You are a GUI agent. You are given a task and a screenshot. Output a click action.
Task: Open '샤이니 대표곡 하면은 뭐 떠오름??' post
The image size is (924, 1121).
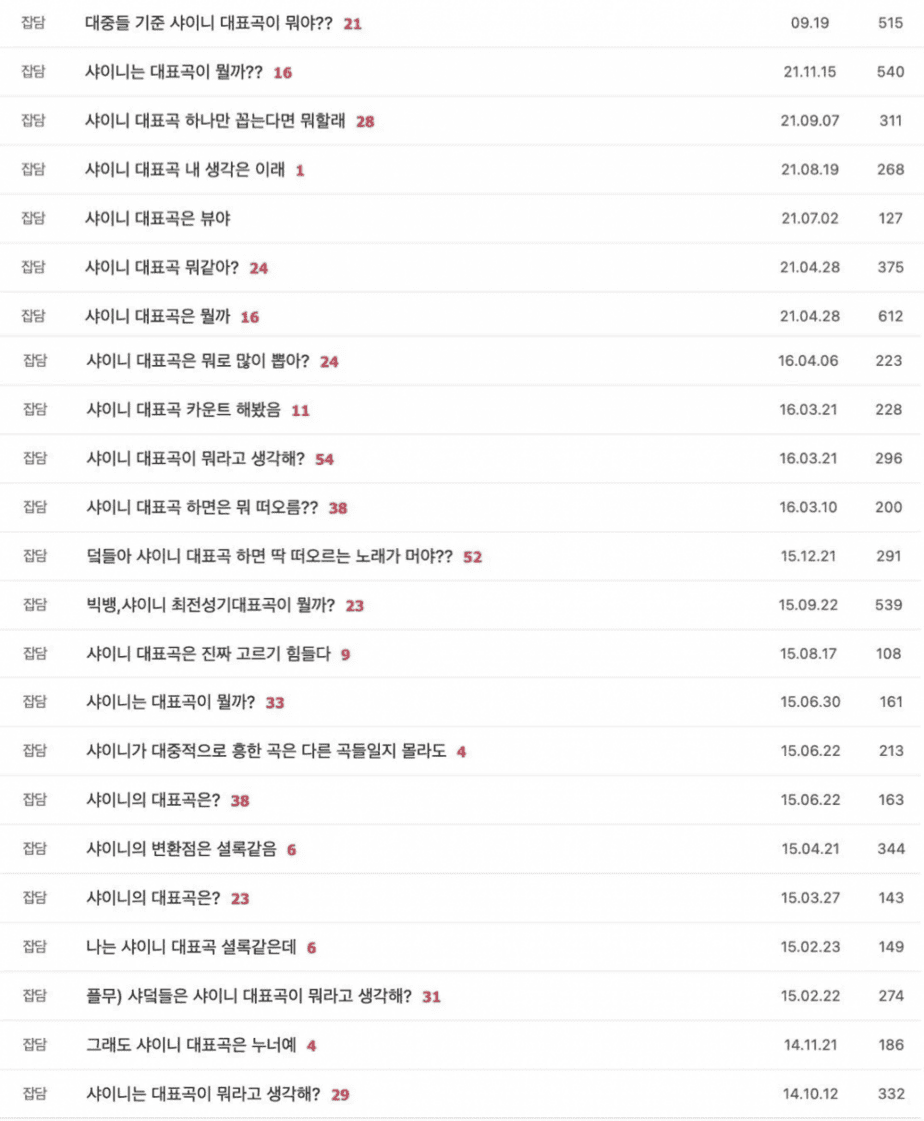[202, 507]
